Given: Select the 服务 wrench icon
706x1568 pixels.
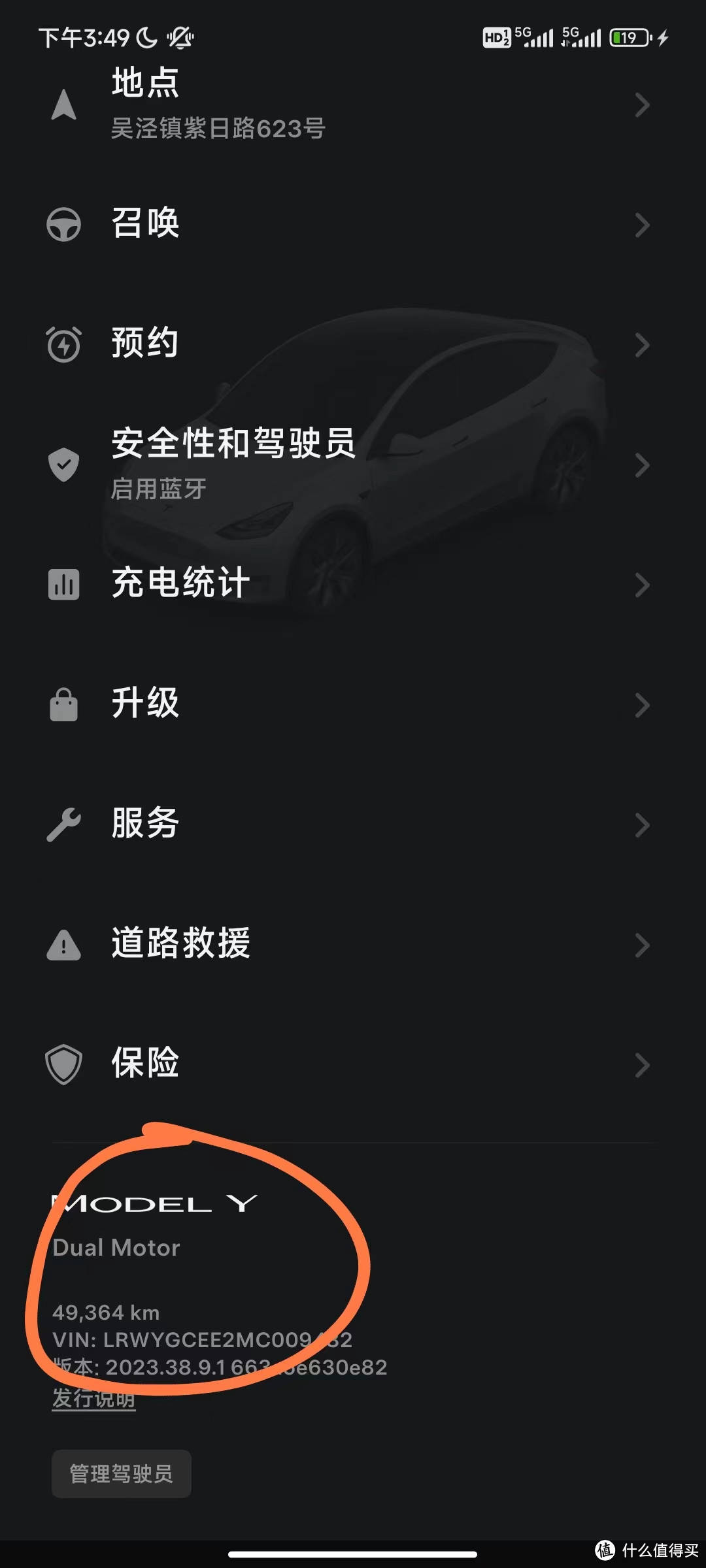Looking at the screenshot, I should [63, 825].
